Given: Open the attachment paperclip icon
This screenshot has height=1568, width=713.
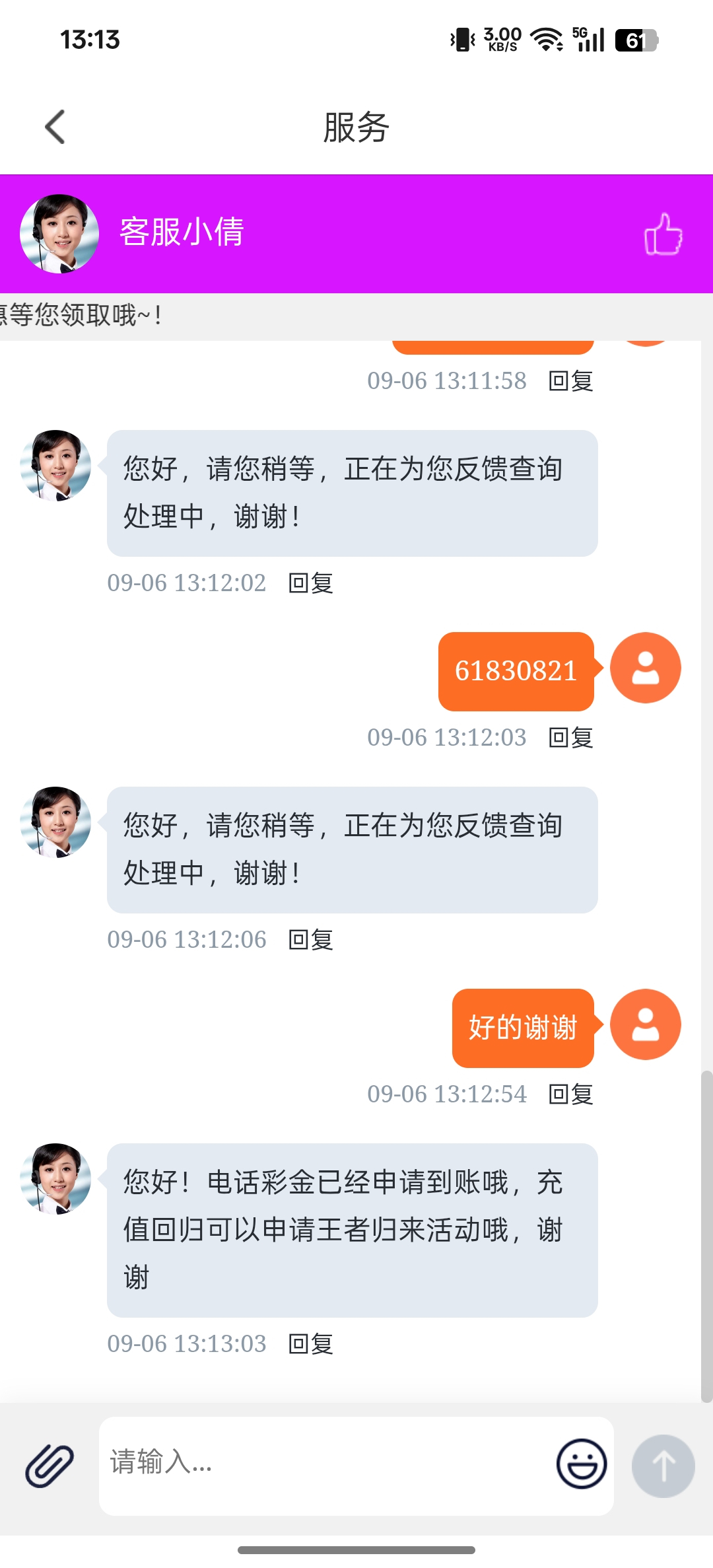Looking at the screenshot, I should tap(50, 1465).
